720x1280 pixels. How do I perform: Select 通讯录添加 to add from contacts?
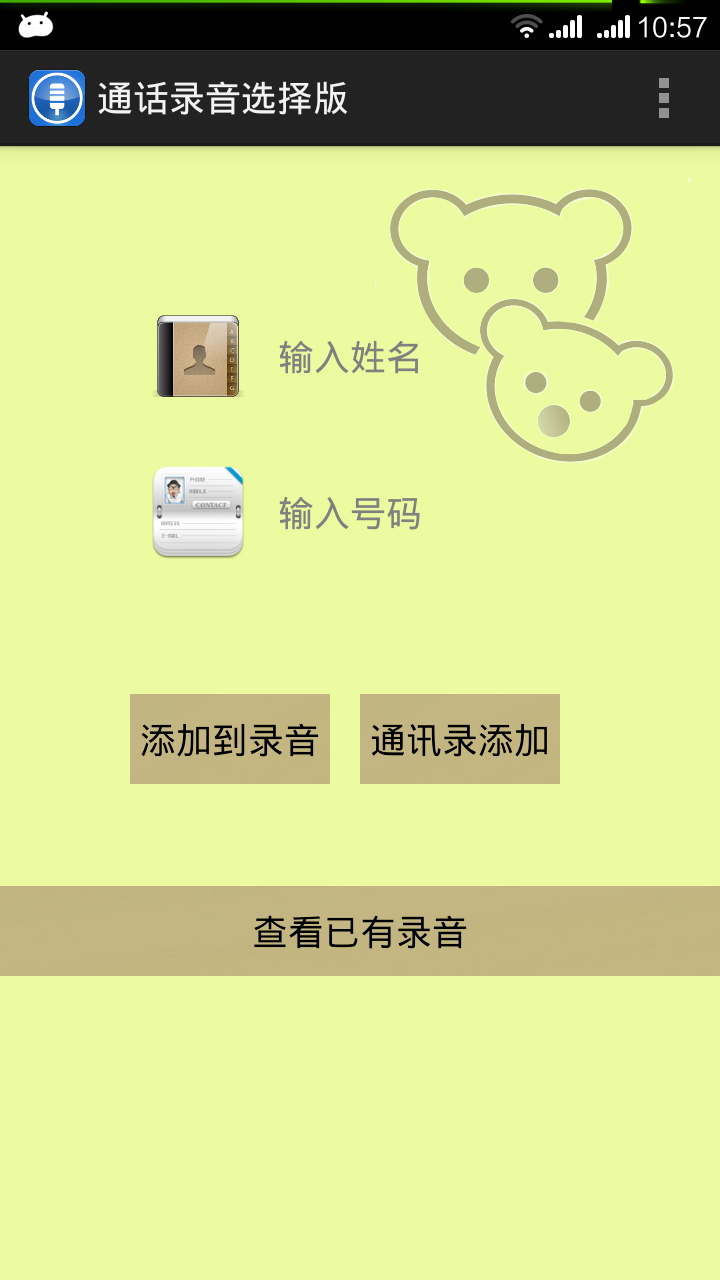pyautogui.click(x=460, y=739)
